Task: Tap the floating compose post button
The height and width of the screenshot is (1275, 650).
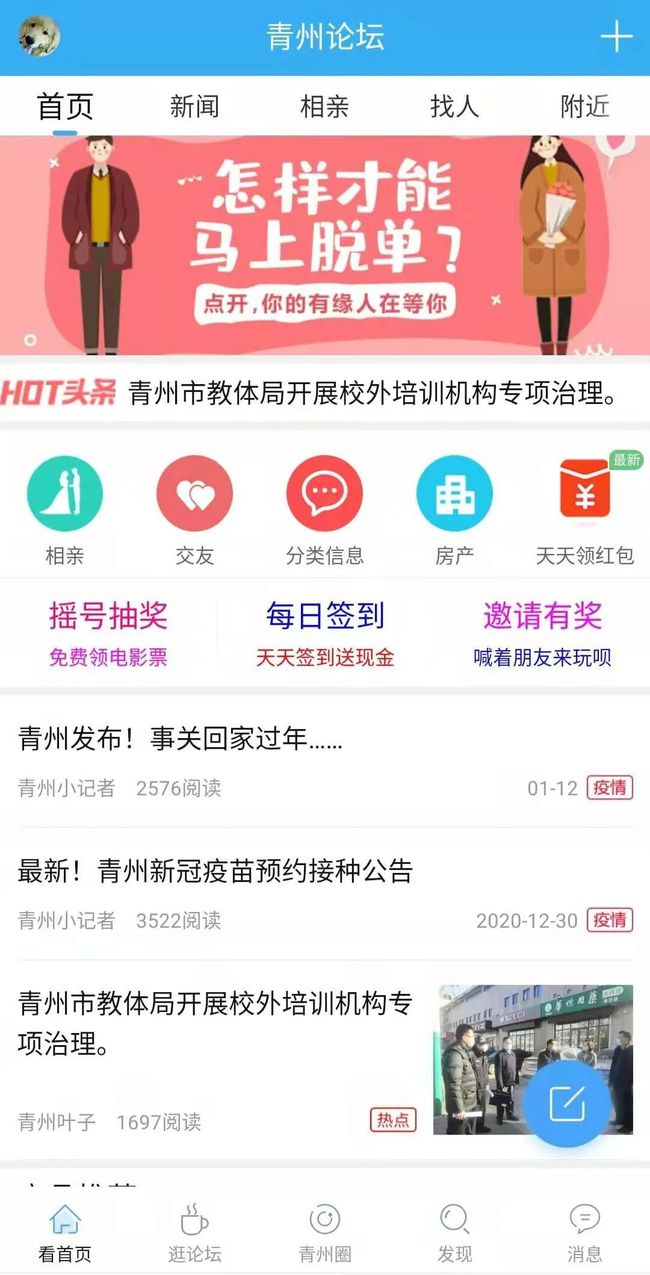Action: 567,1103
